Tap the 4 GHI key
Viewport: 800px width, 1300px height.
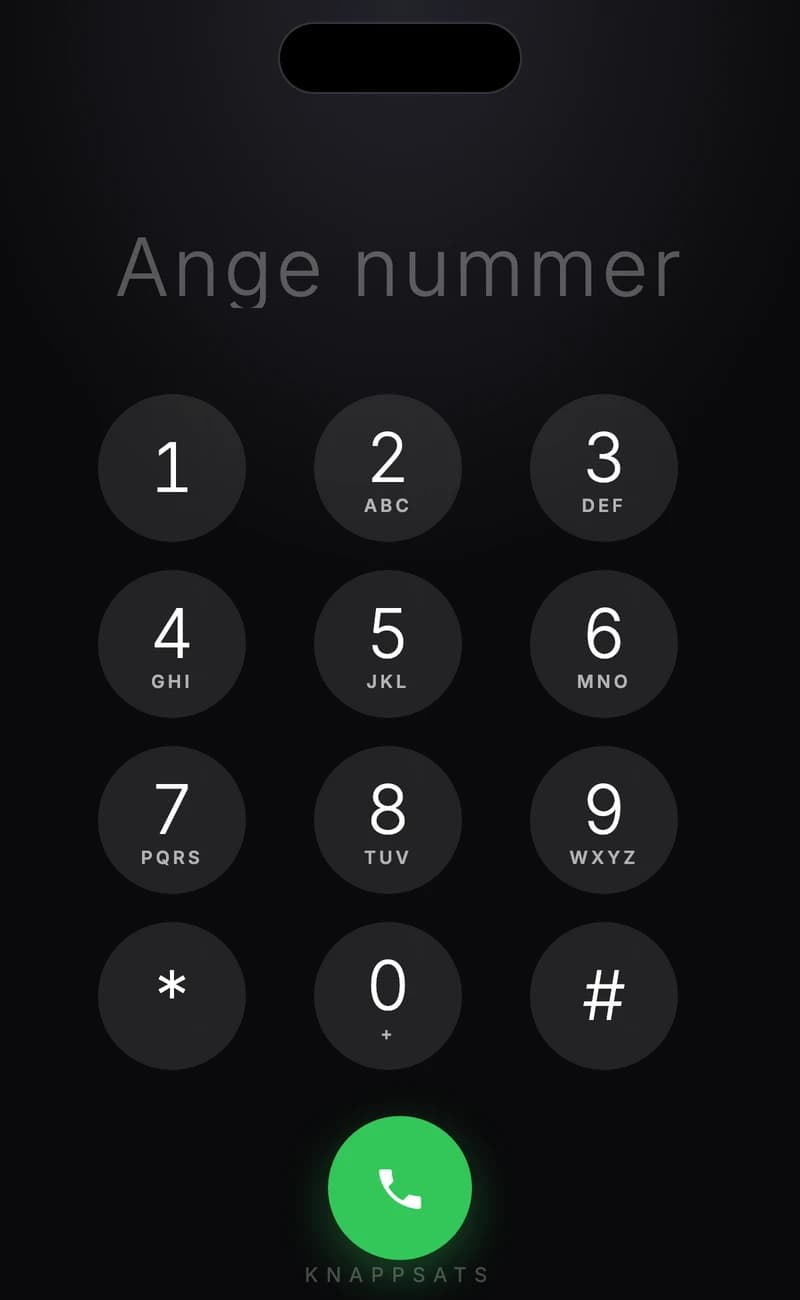click(x=172, y=644)
